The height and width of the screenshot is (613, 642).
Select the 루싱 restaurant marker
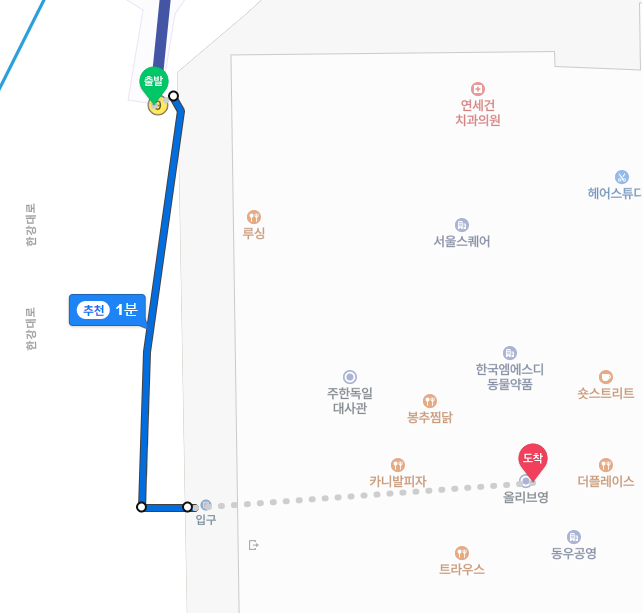pyautogui.click(x=254, y=217)
